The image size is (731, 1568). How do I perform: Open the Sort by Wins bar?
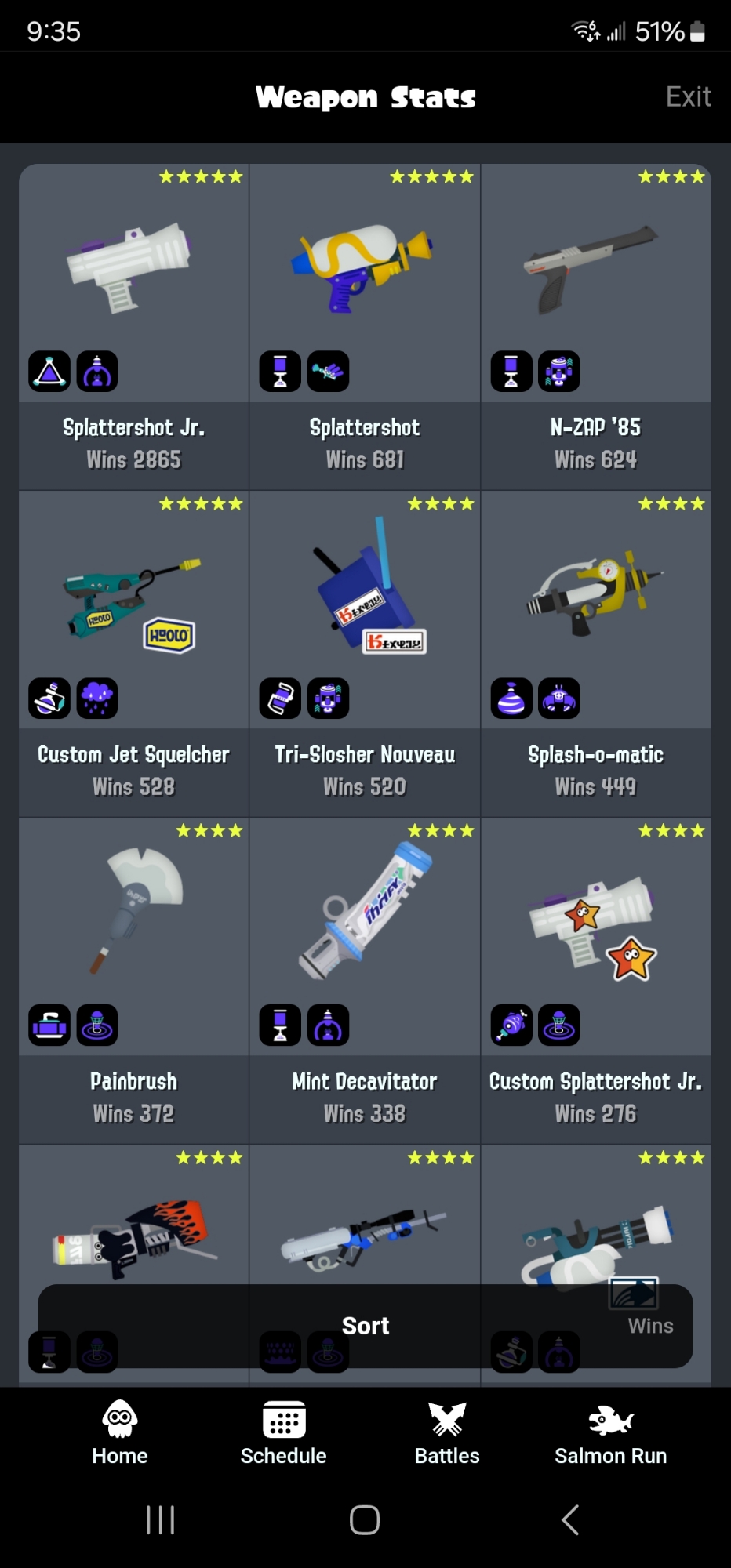click(365, 1326)
